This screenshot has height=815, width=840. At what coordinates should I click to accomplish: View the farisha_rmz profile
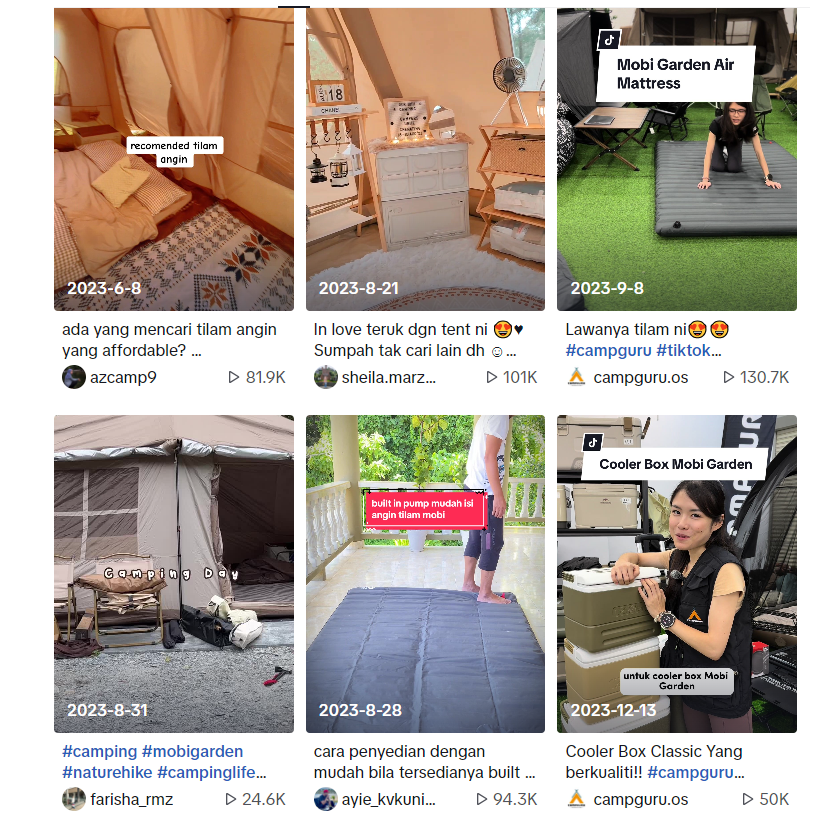point(131,799)
